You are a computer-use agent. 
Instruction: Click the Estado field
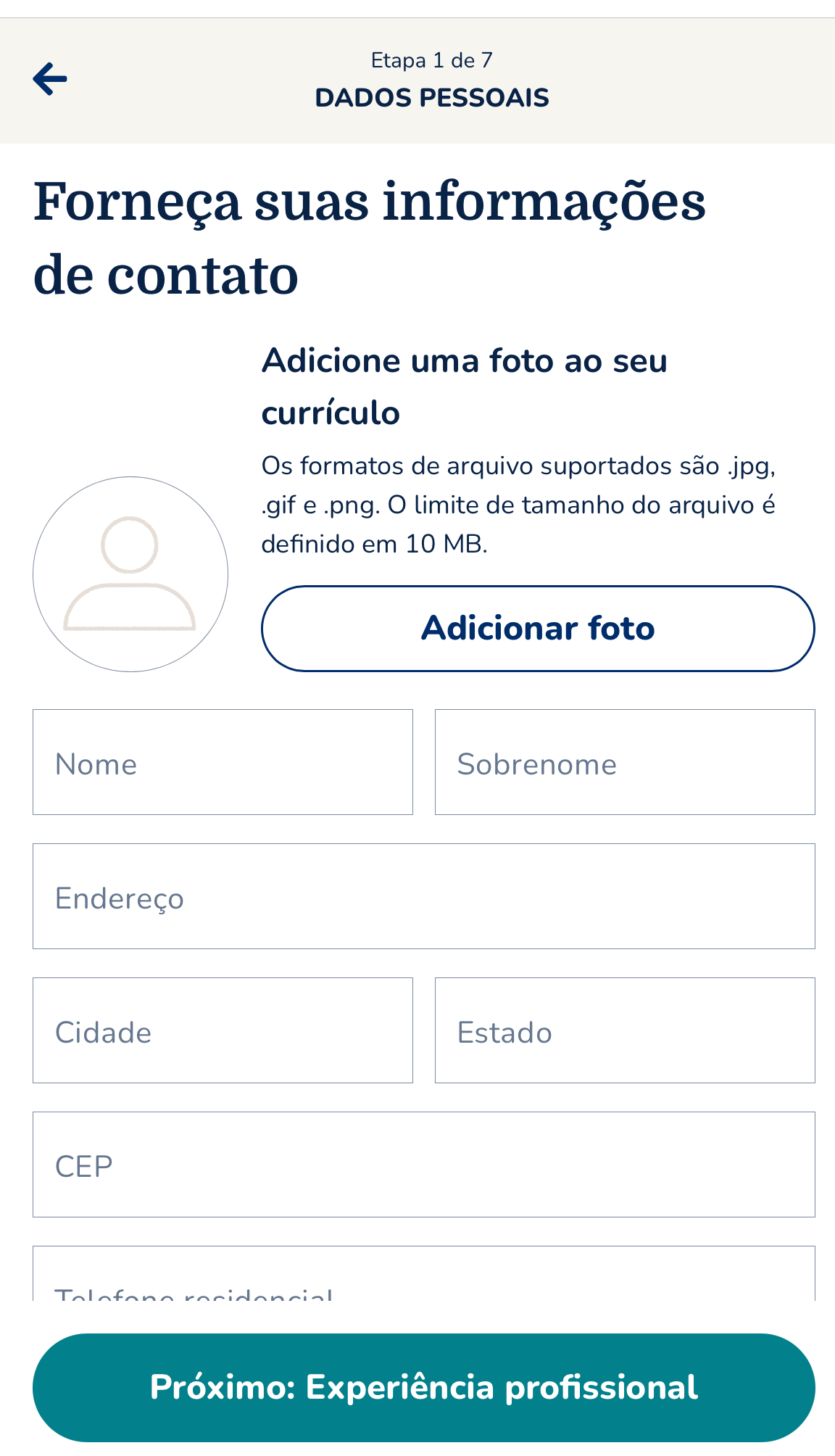point(625,1030)
